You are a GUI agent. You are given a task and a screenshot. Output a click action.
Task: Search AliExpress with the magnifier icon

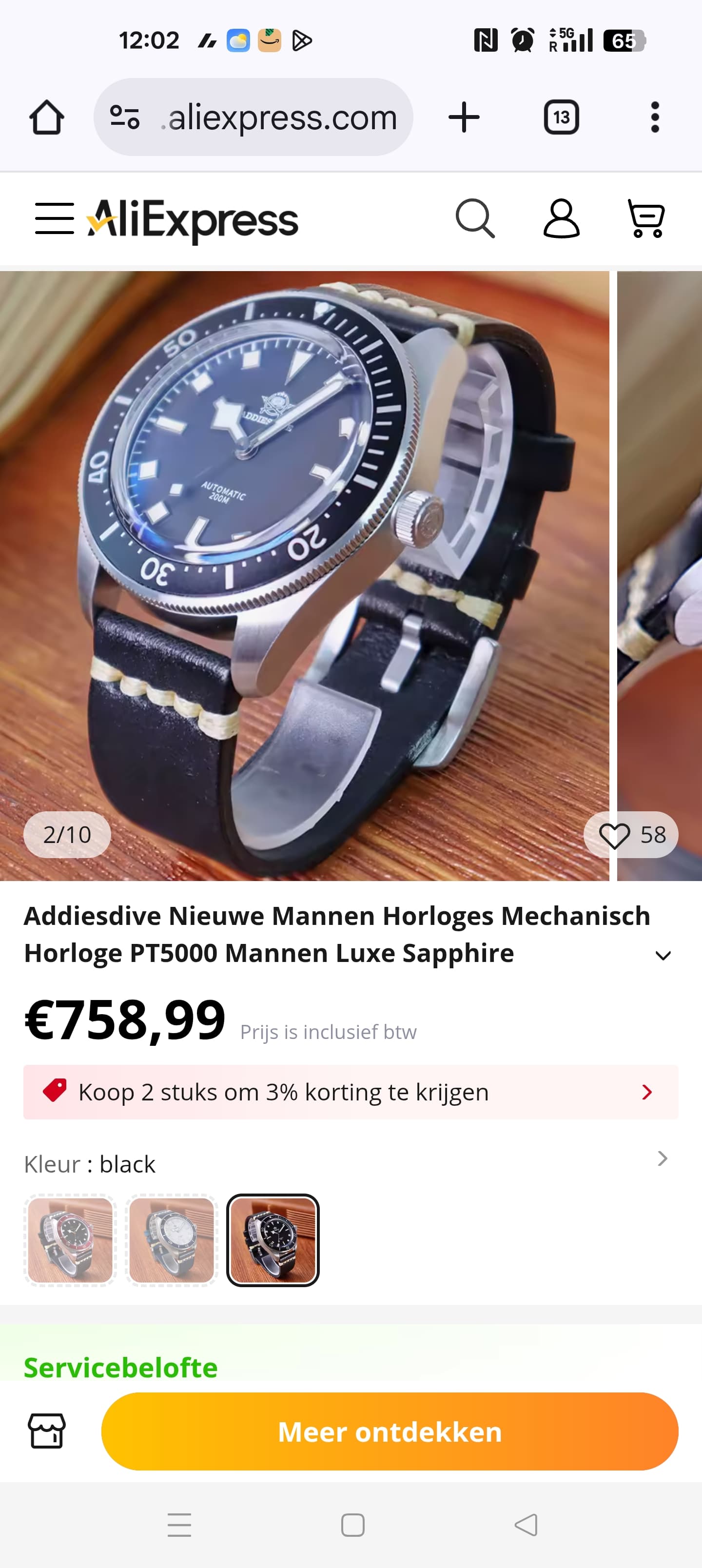coord(475,218)
